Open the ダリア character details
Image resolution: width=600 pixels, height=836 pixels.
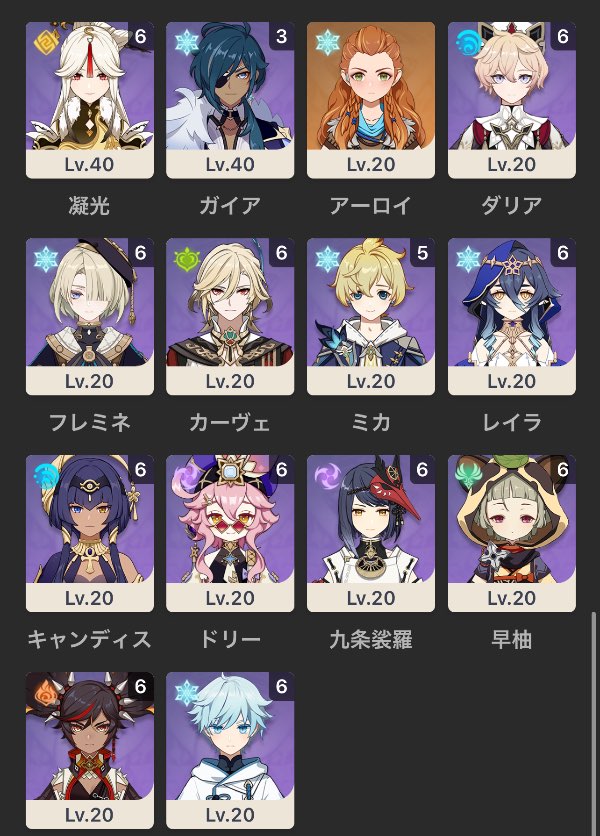(x=512, y=100)
